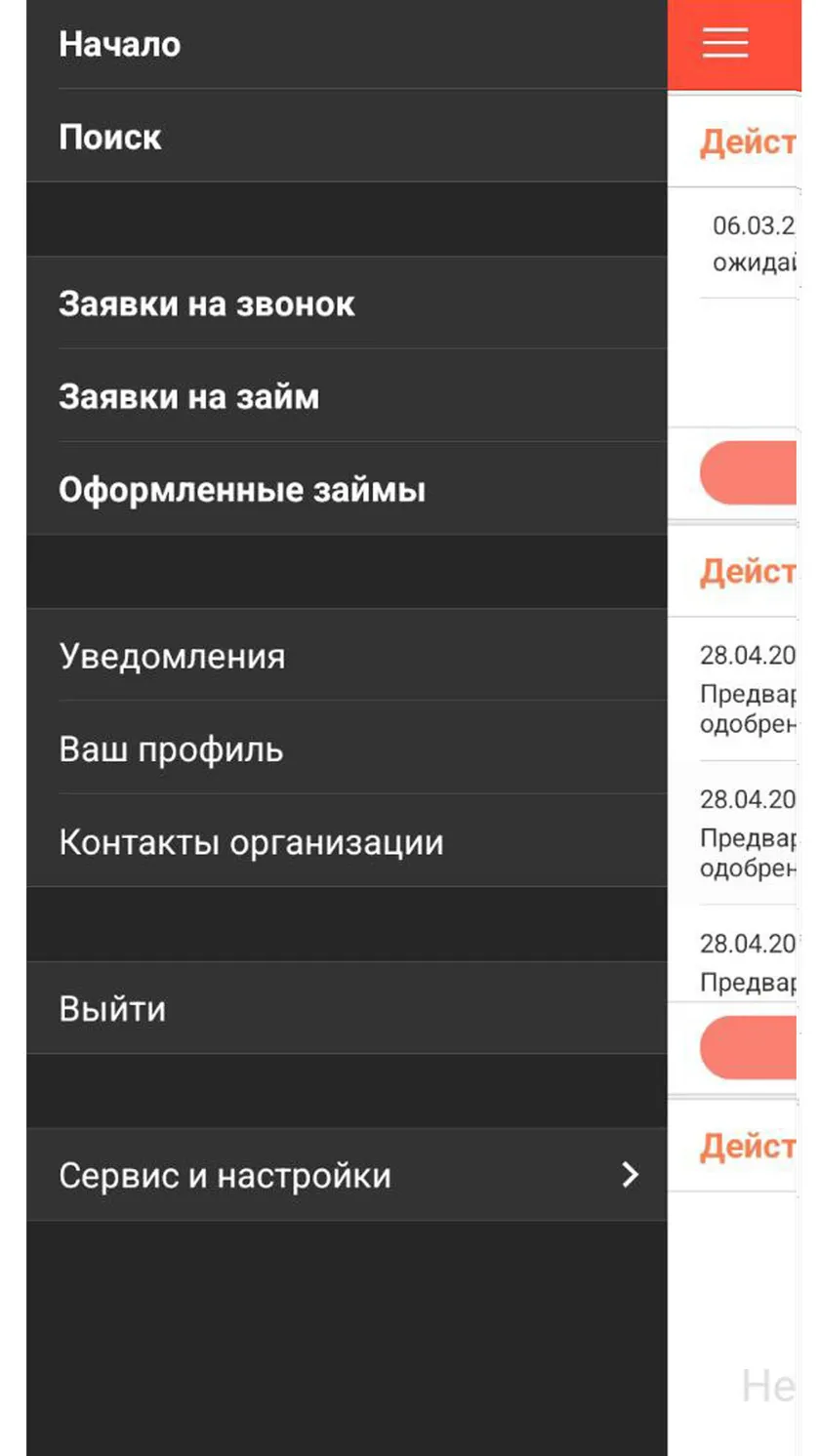Viewport: 819px width, 1456px height.
Task: Show Контакты организации
Action: 347,841
